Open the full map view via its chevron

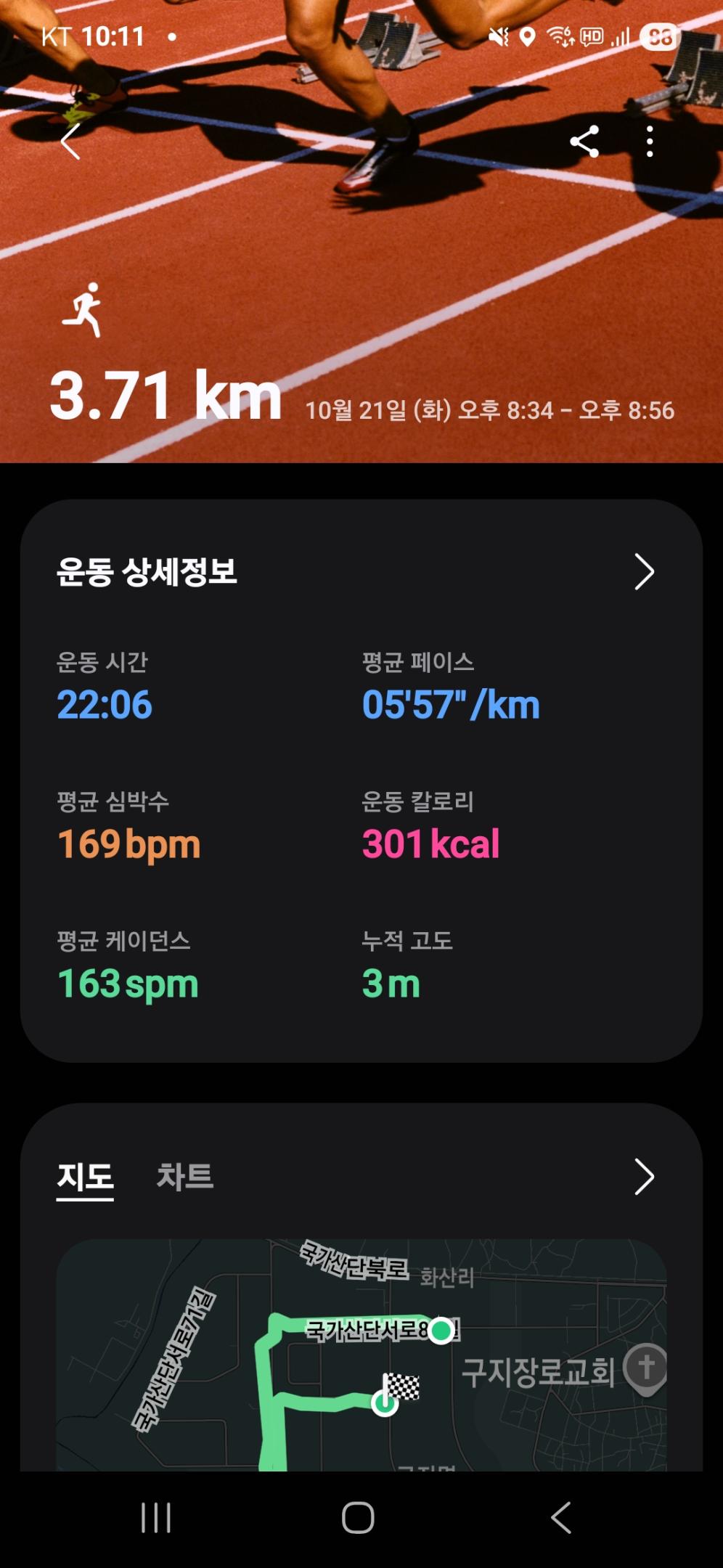645,1178
